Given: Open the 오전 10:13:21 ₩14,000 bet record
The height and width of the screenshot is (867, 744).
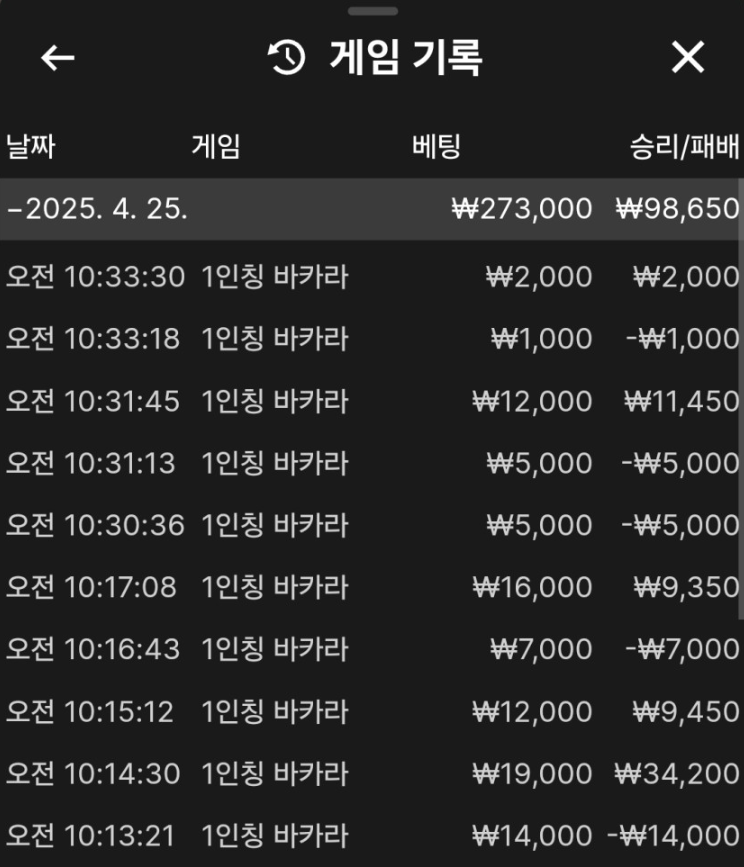Looking at the screenshot, I should coord(370,835).
